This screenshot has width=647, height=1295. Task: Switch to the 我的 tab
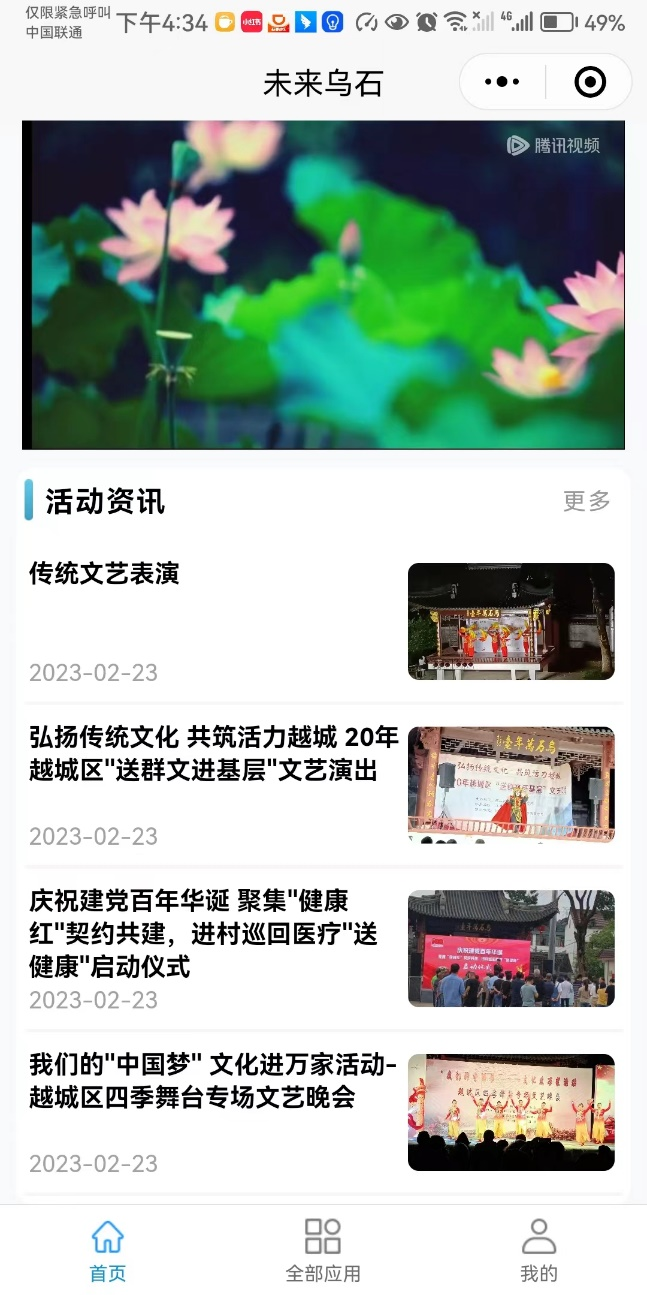(539, 1250)
